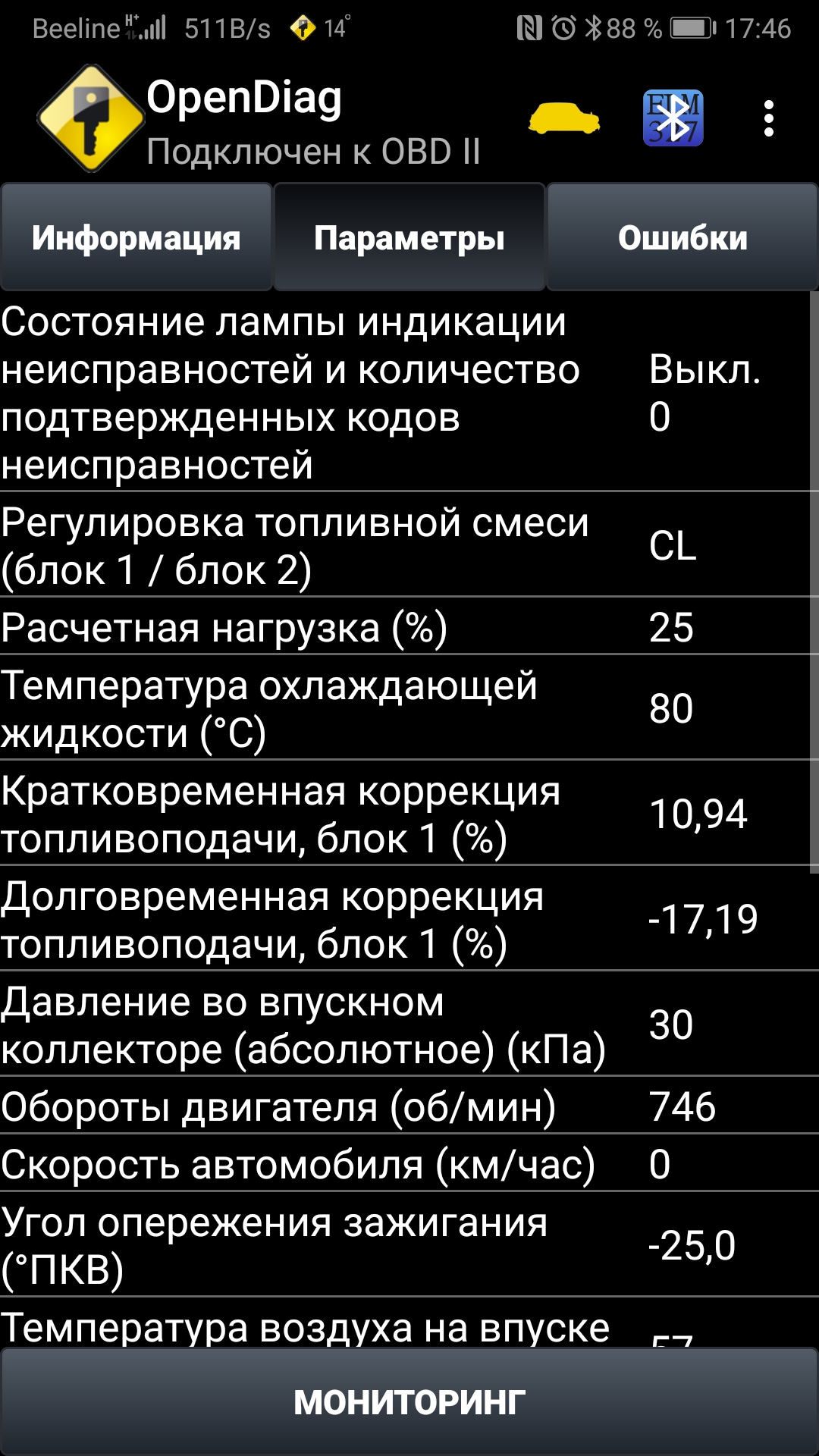This screenshot has height=1456, width=819.
Task: Tap the ELM327 Bluetooth connection icon
Action: (x=673, y=118)
